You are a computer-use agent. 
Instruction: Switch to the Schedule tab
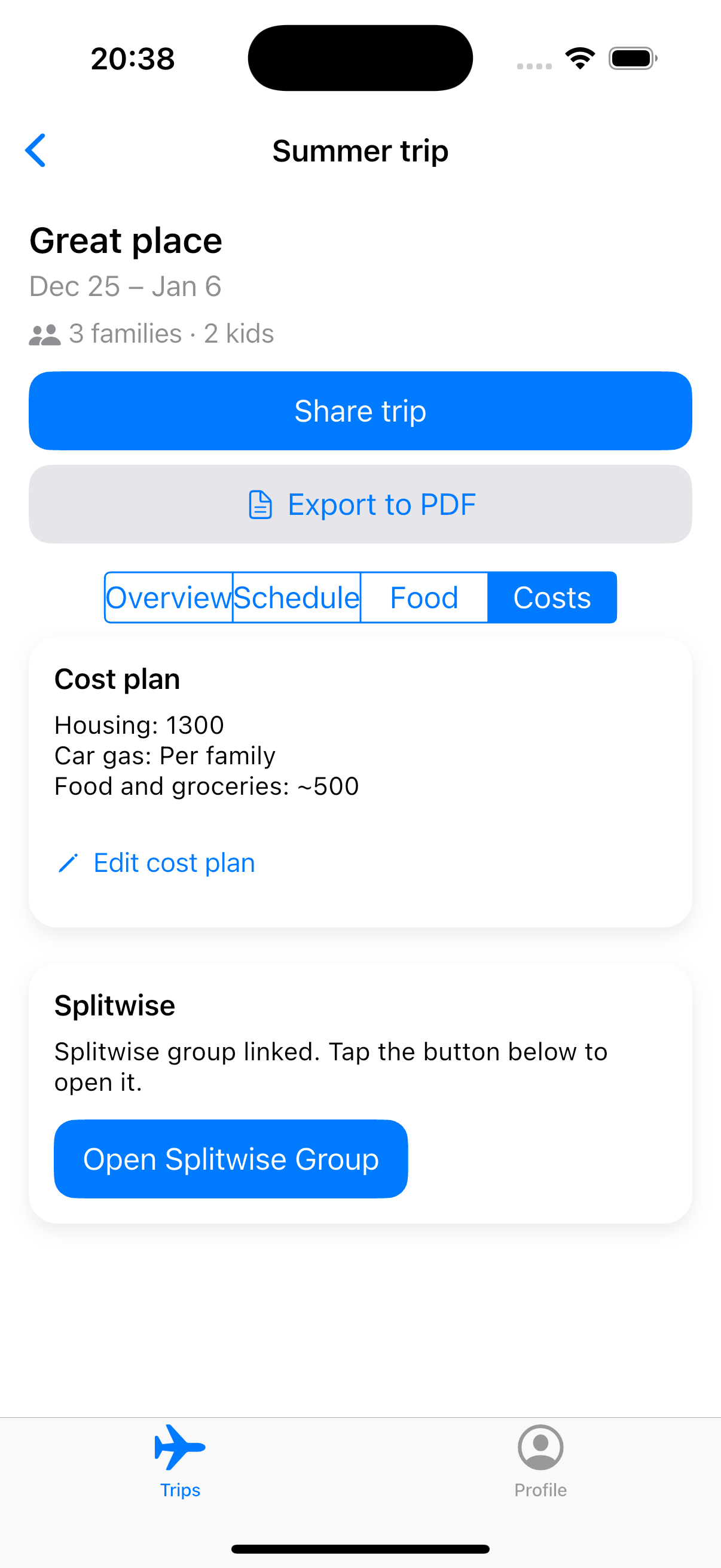(296, 597)
